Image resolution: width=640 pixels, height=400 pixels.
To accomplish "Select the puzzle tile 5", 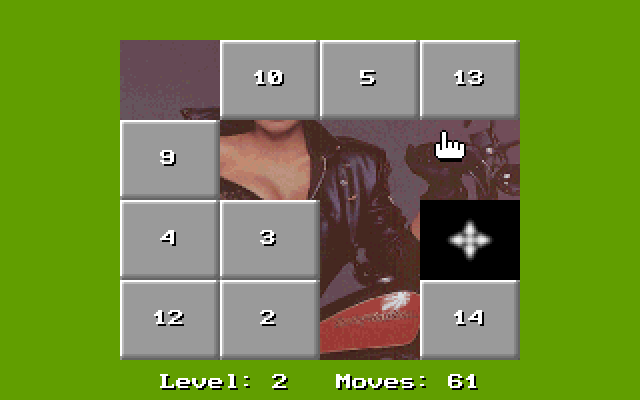I will click(369, 79).
